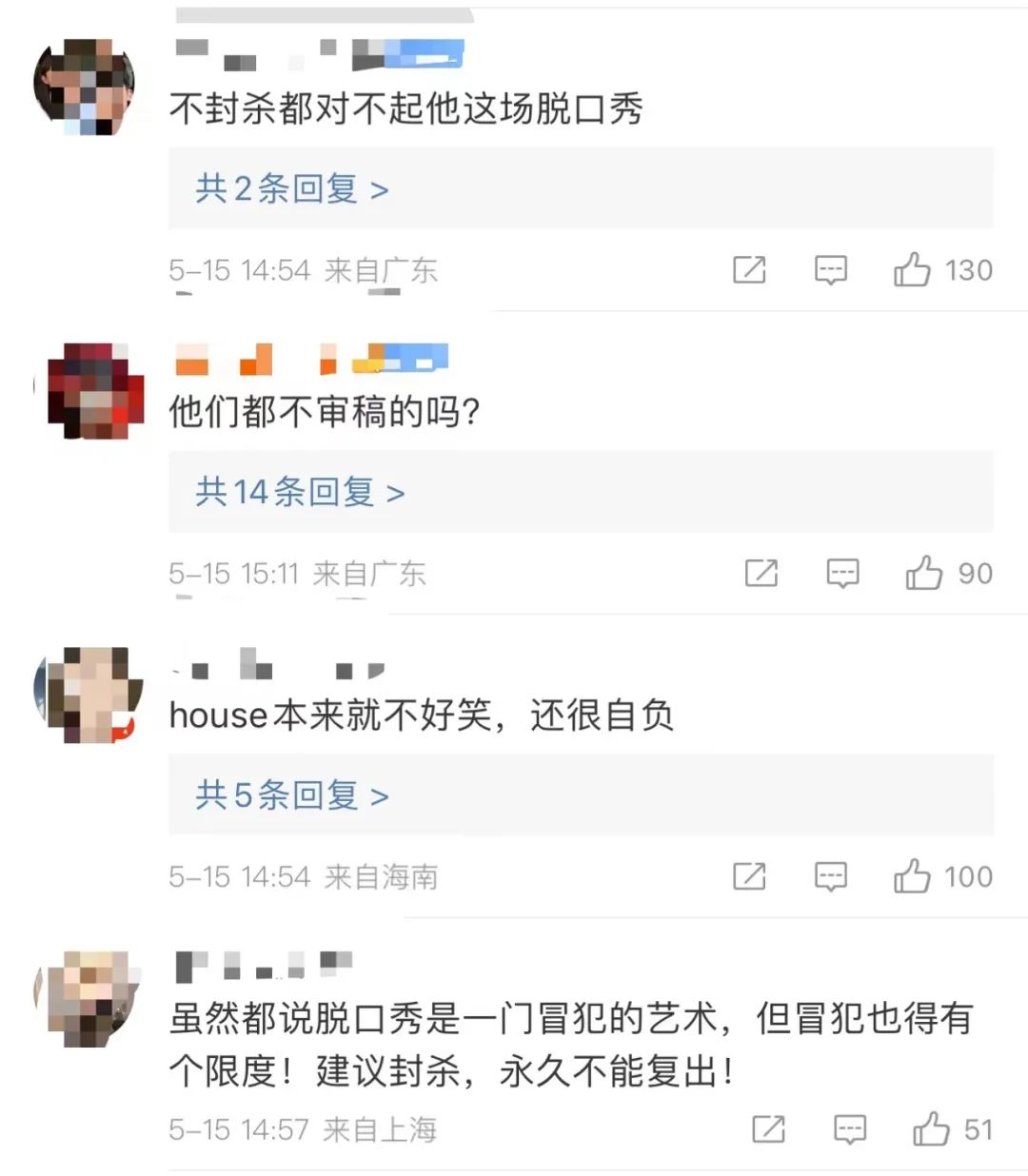Repost the house本来就不好笑 comment
Image resolution: width=1028 pixels, height=1176 pixels.
(x=749, y=876)
